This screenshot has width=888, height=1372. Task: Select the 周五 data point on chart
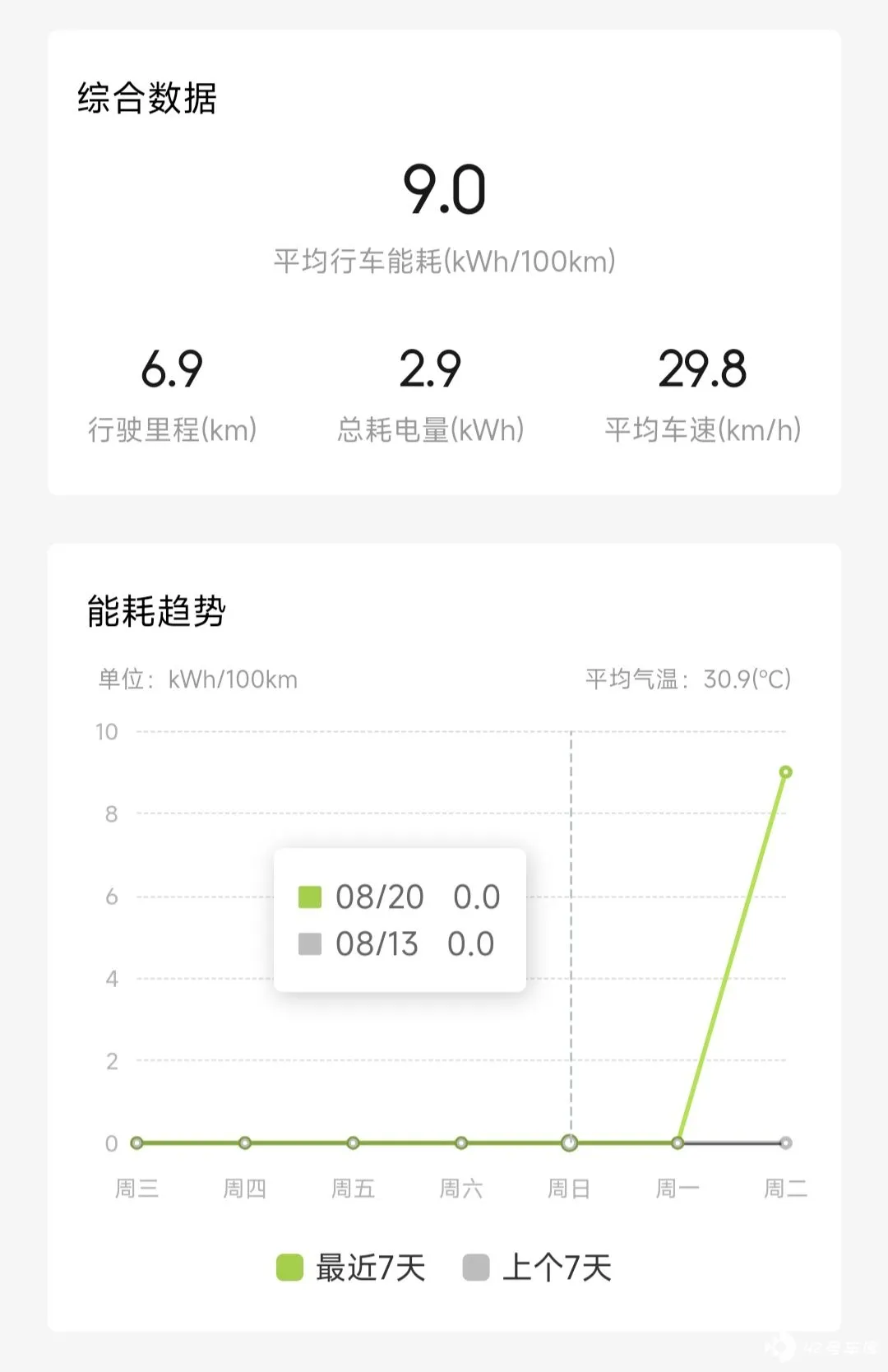pyautogui.click(x=353, y=1143)
